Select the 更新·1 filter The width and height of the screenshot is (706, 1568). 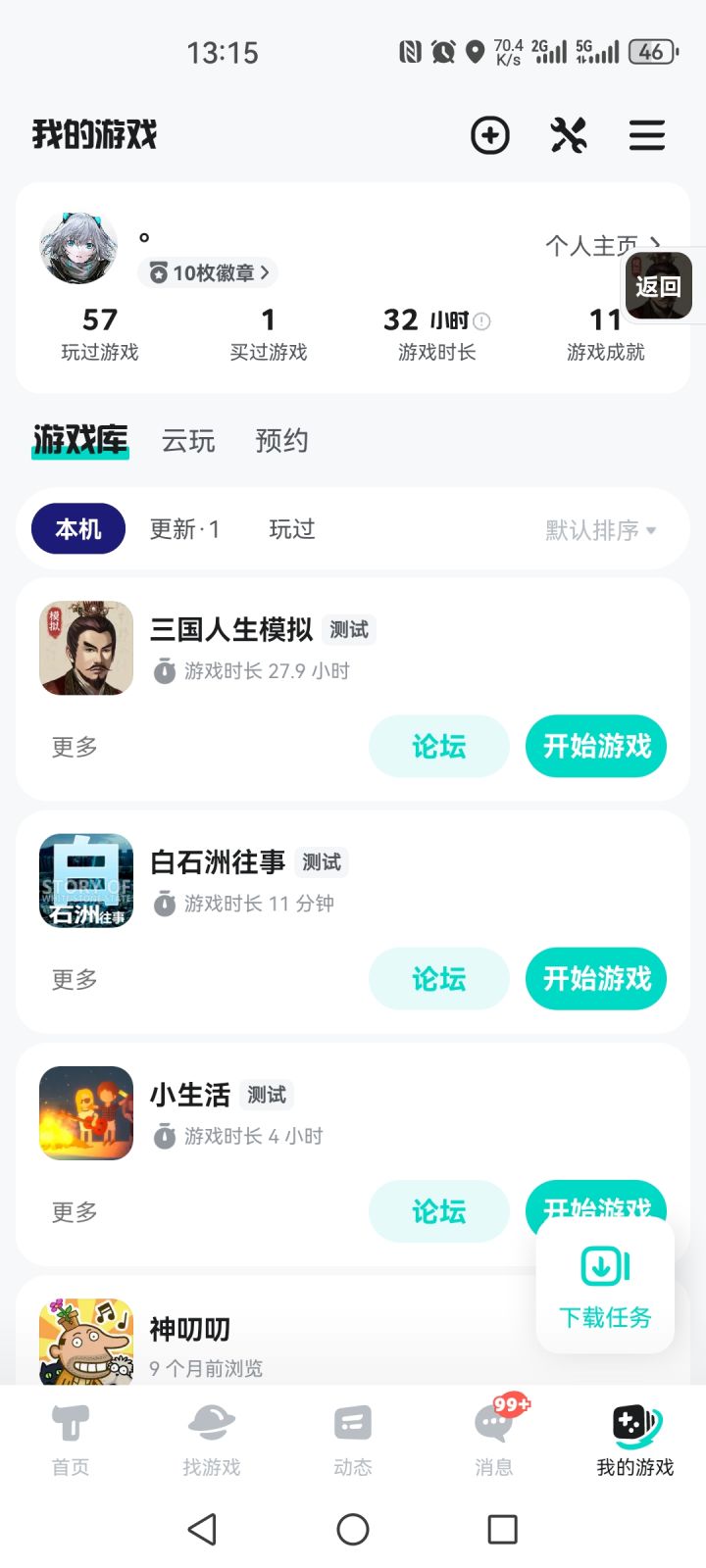tap(184, 529)
